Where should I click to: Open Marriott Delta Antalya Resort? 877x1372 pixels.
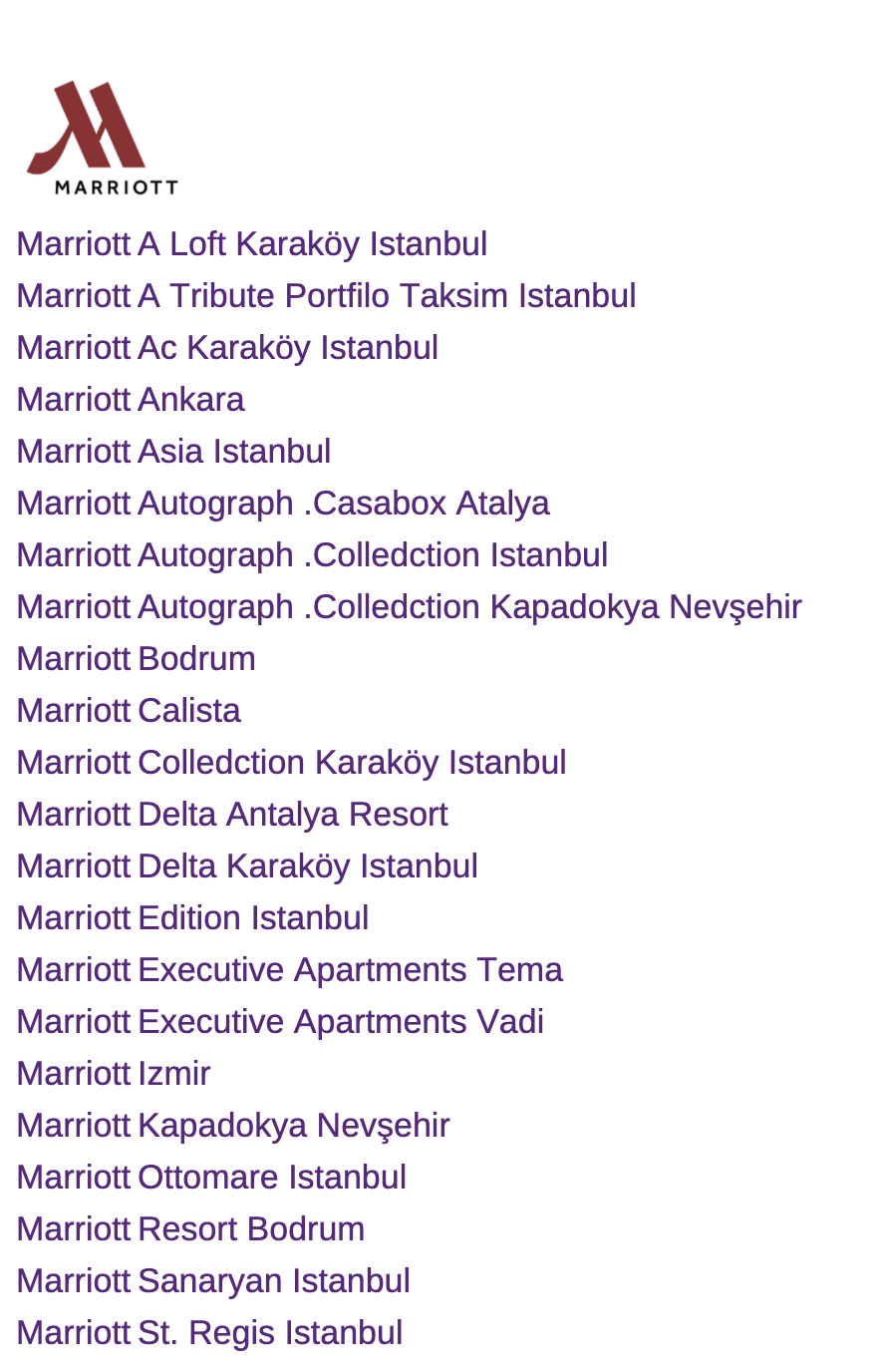(232, 815)
